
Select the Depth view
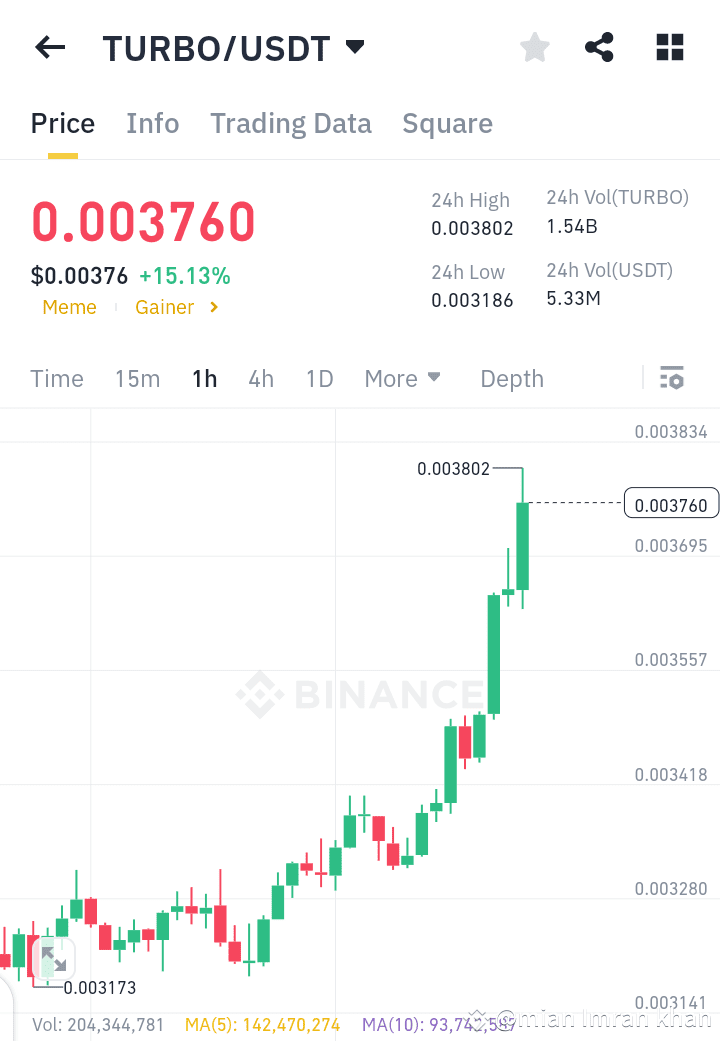(511, 379)
